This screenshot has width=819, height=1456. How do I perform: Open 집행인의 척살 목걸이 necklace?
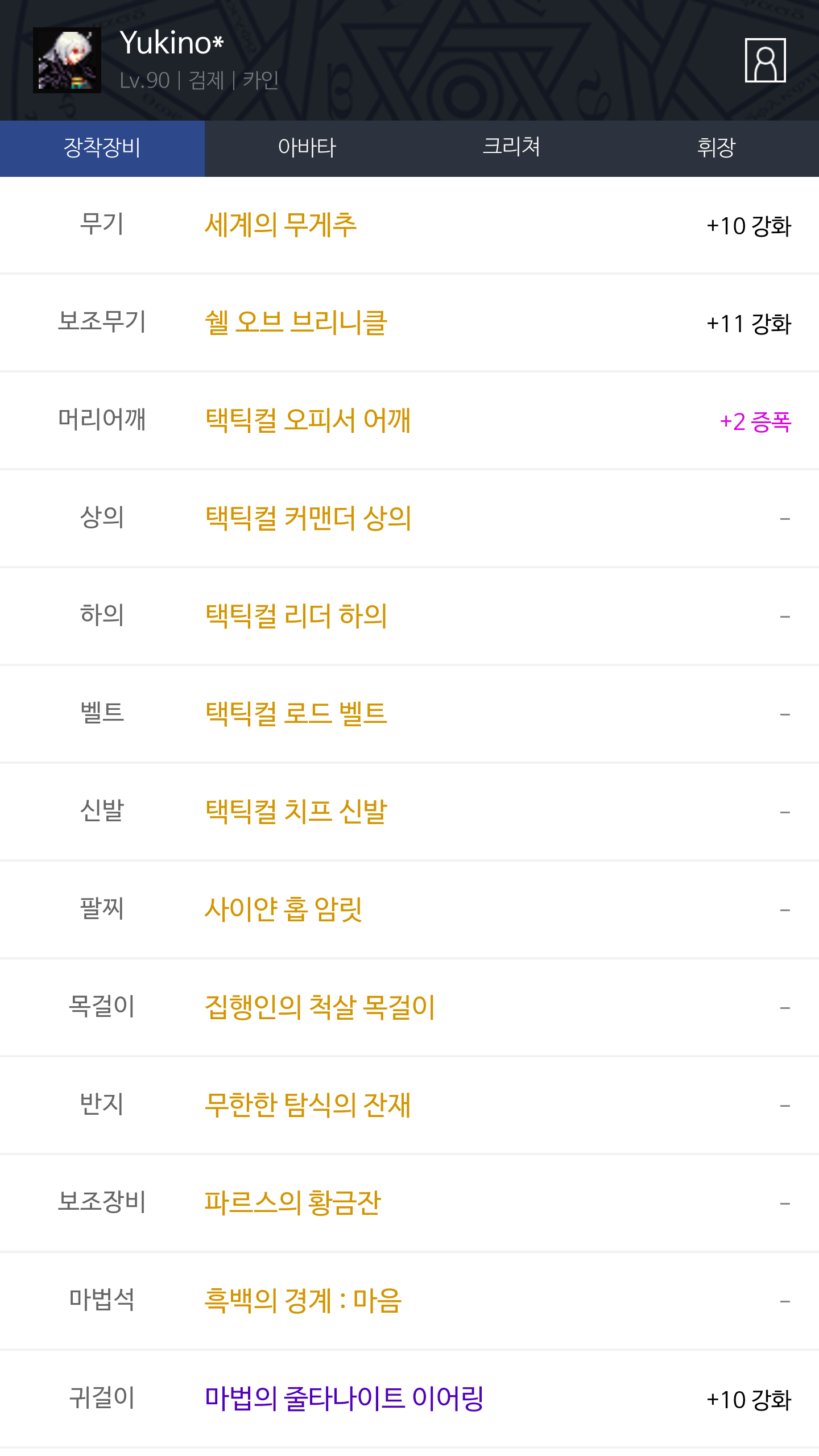[x=409, y=1008]
